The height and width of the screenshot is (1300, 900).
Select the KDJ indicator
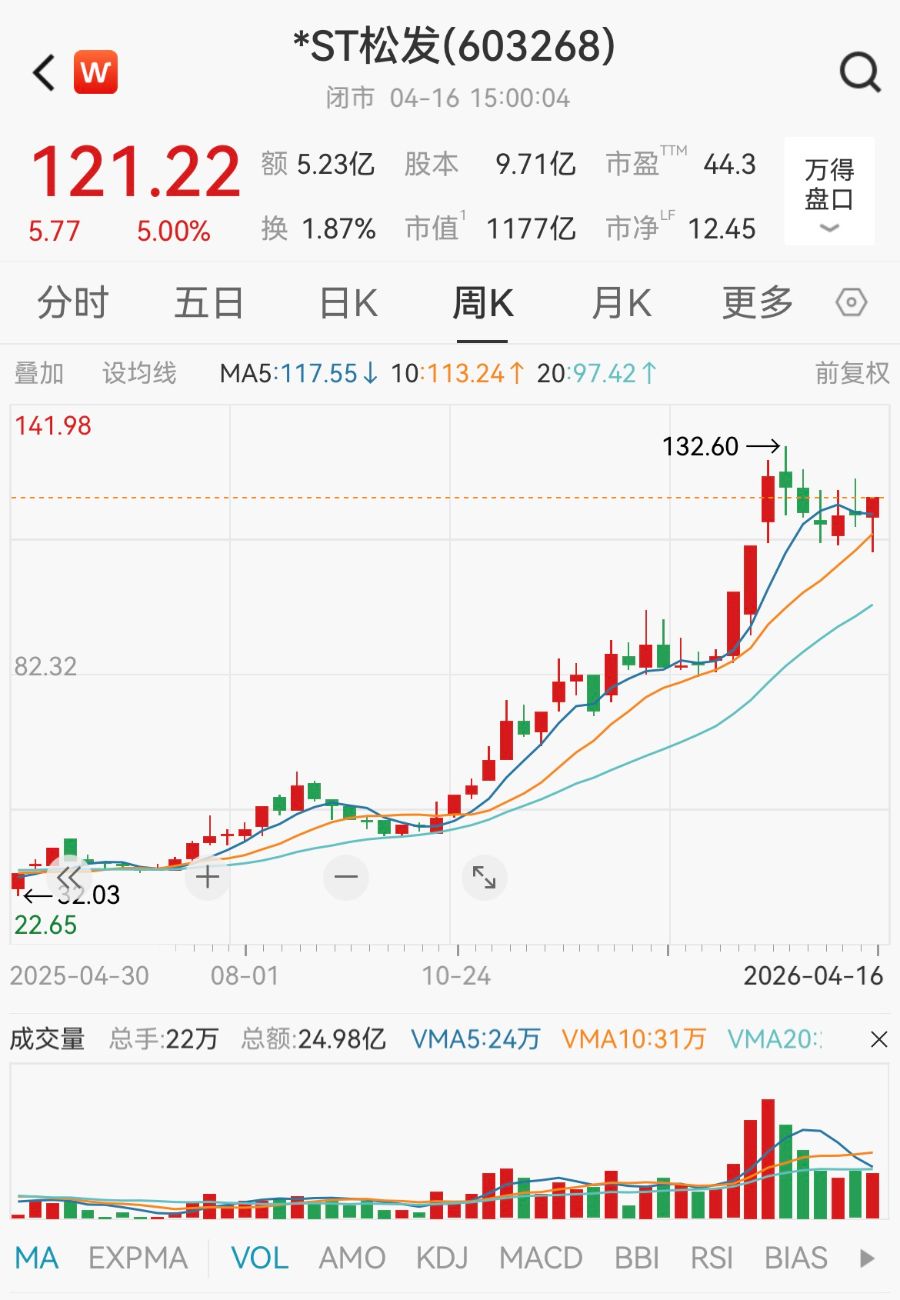click(442, 1257)
